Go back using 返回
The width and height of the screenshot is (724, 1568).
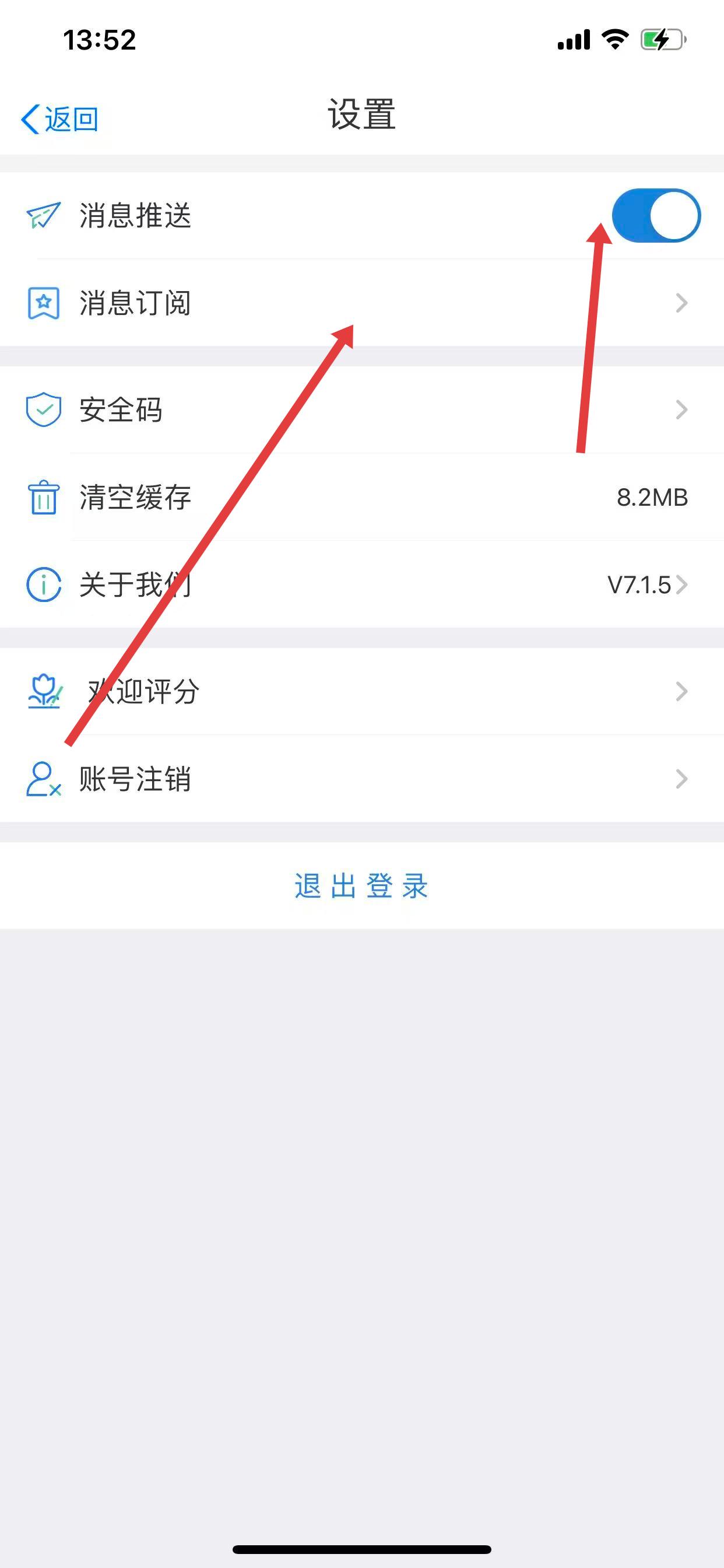(x=59, y=118)
